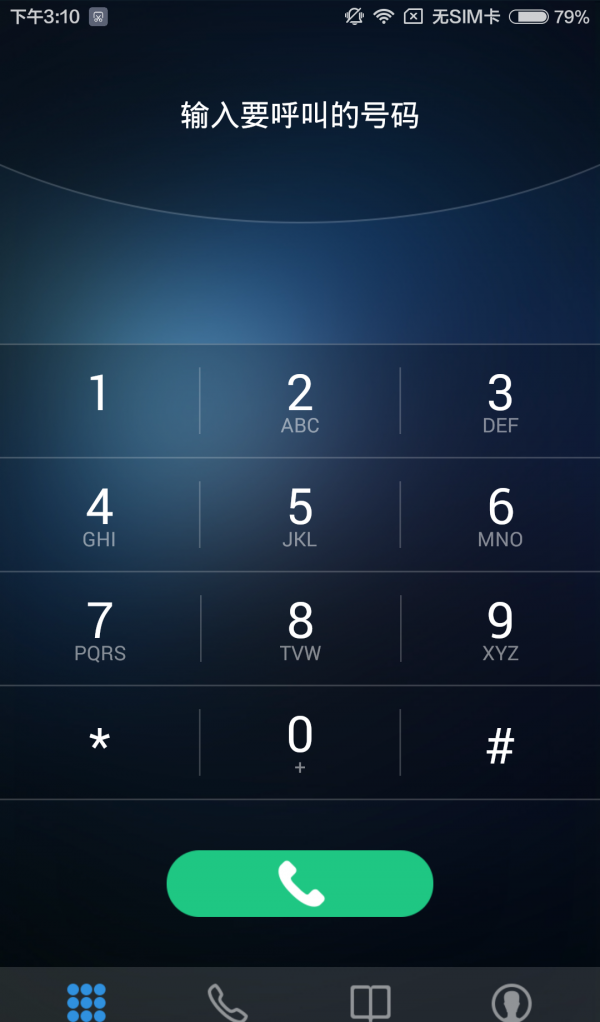600x1022 pixels.
Task: Tap the star key
Action: pos(99,744)
